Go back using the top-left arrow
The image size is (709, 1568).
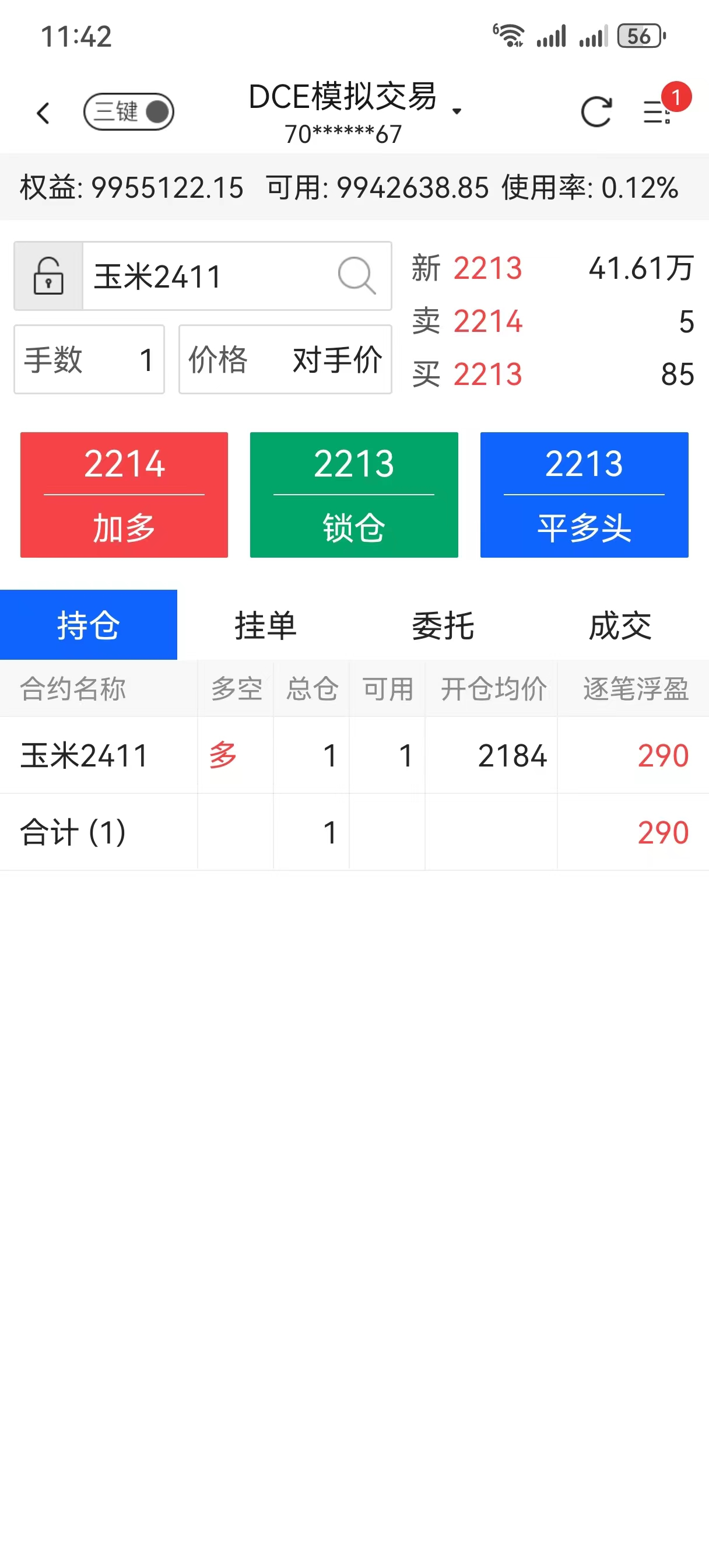(x=43, y=113)
